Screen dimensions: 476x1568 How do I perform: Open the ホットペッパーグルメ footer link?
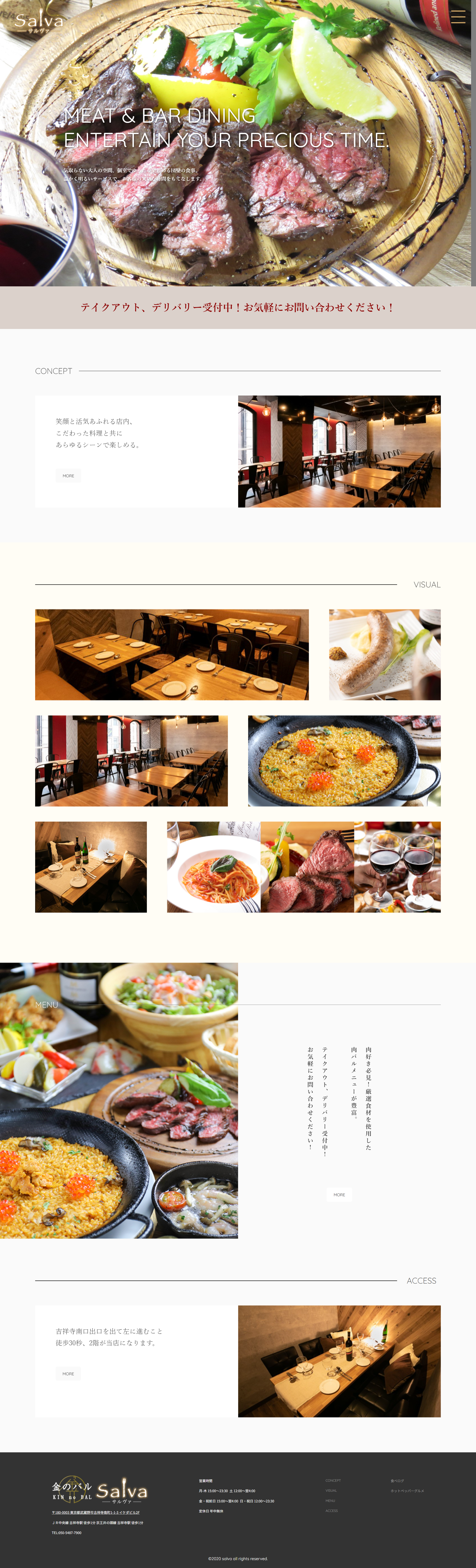[x=407, y=1491]
